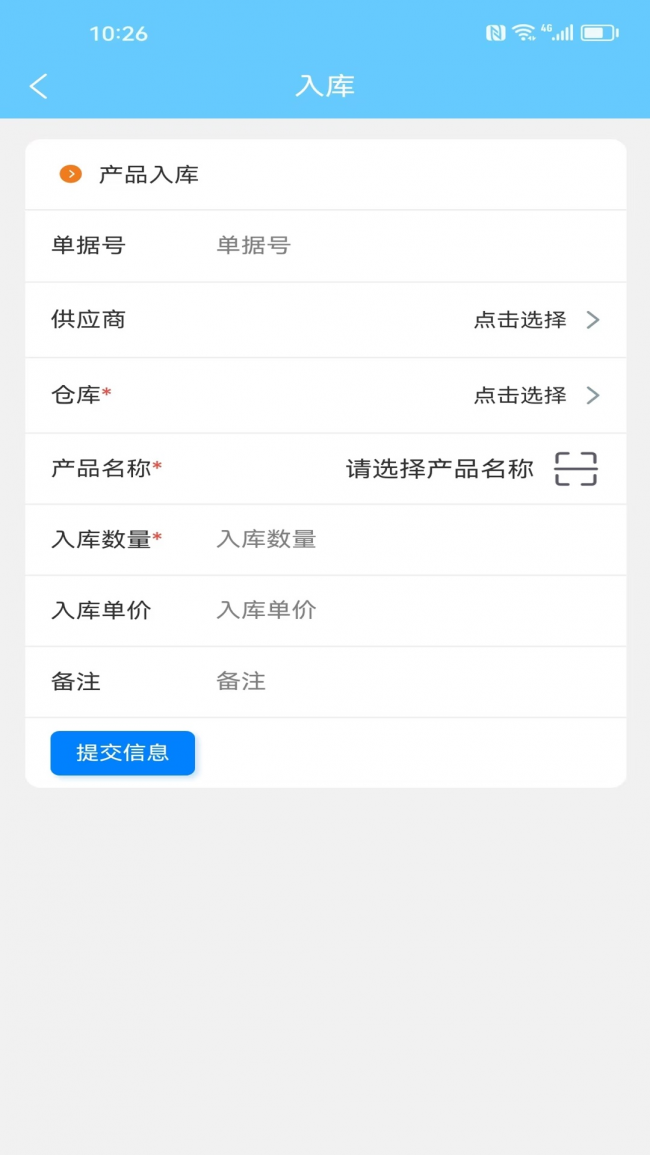Scan a product barcode with the scan icon
Screen dimensions: 650x1155
click(576, 468)
